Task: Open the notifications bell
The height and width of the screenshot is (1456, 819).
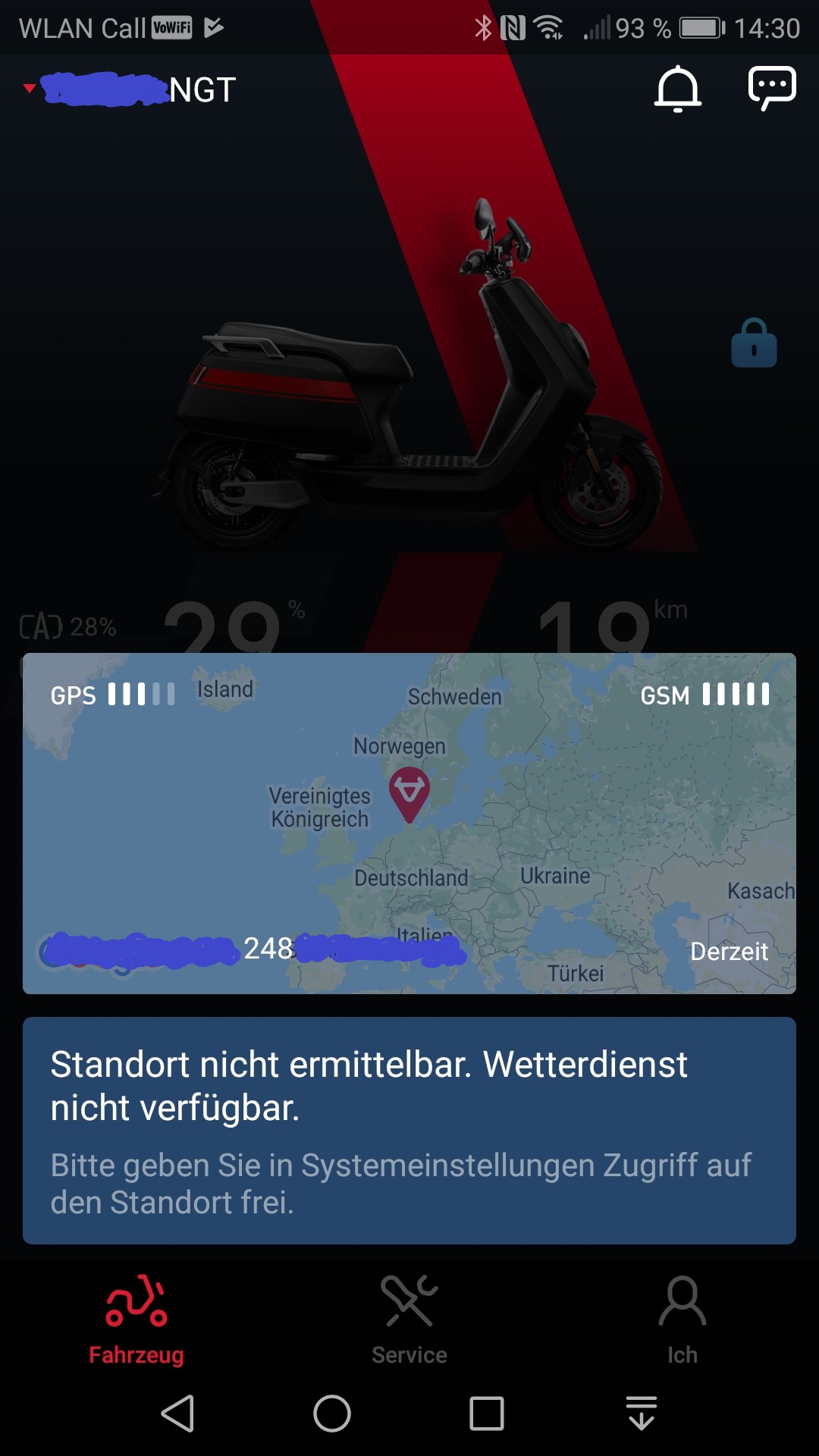Action: [677, 89]
